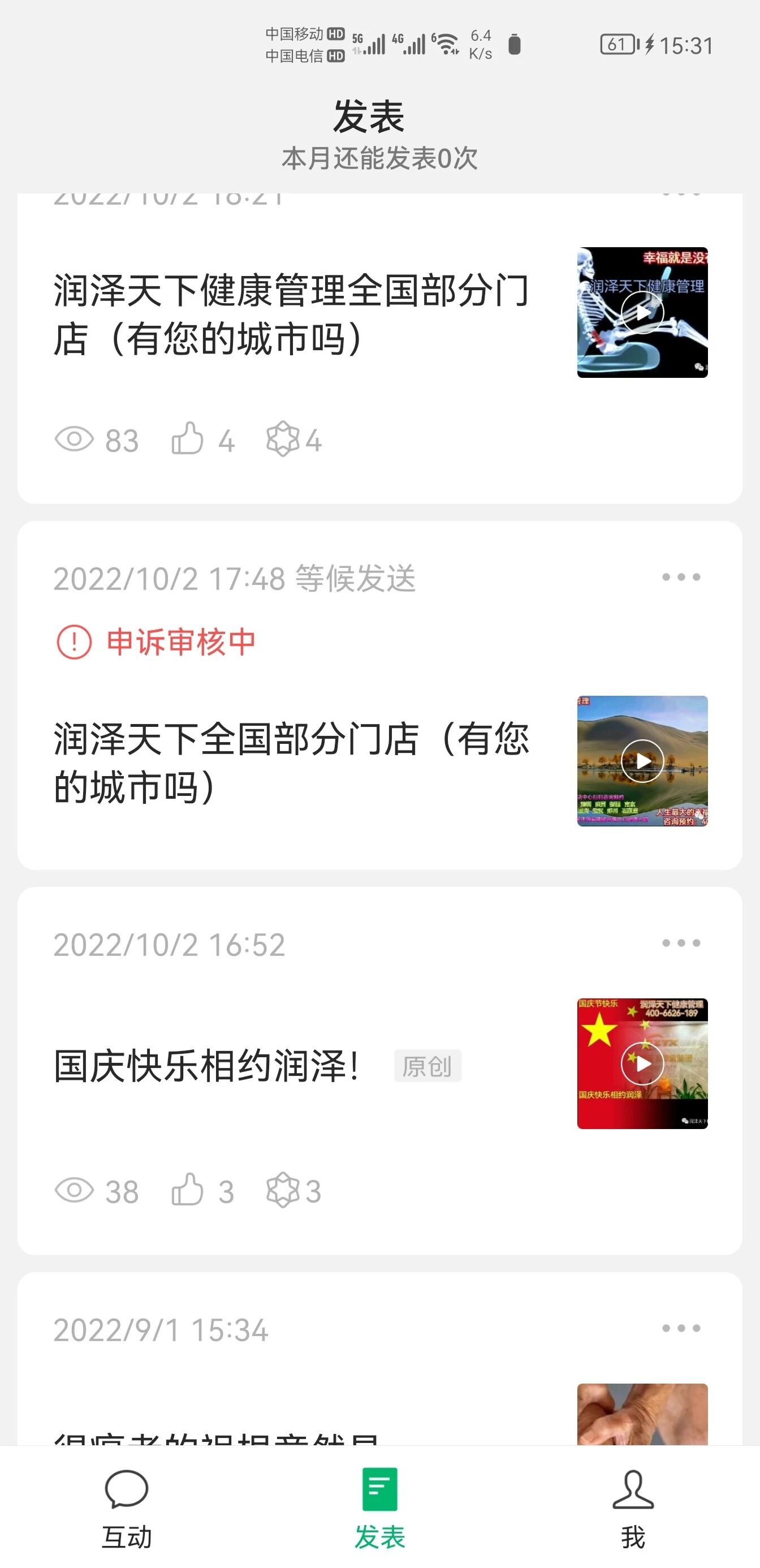Screen dimensions: 760x1568
Task: Open post 润泽天下健康管理全国部分门店
Action: pos(291,314)
